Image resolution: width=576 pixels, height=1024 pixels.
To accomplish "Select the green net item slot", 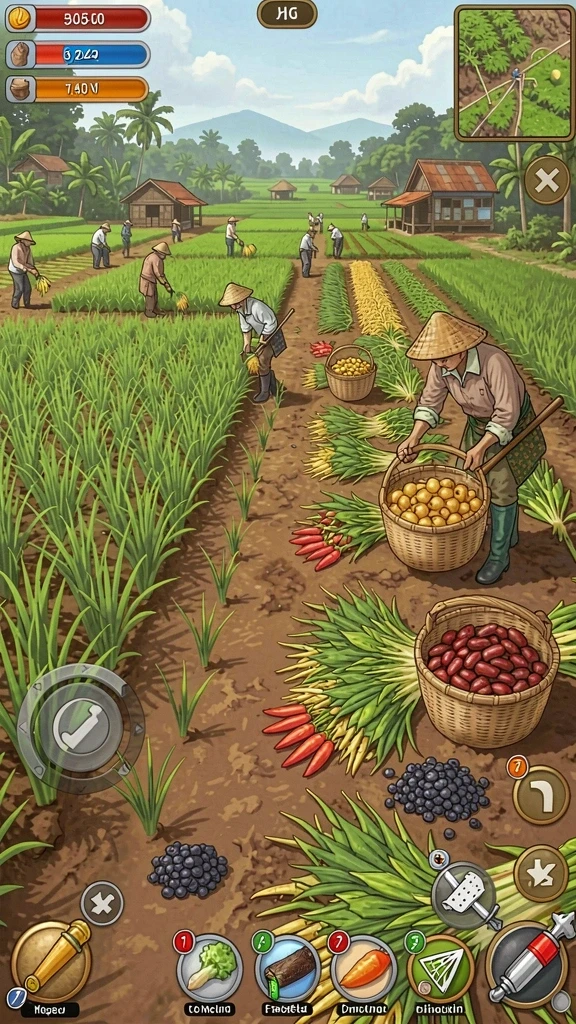I will (x=441, y=967).
